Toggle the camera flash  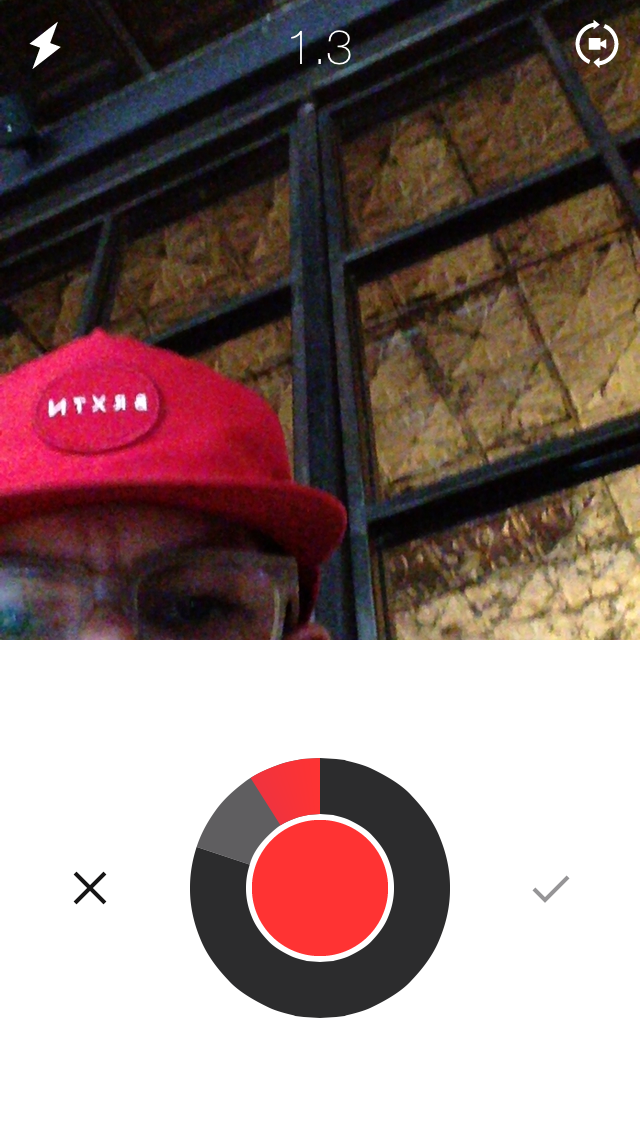click(x=44, y=46)
